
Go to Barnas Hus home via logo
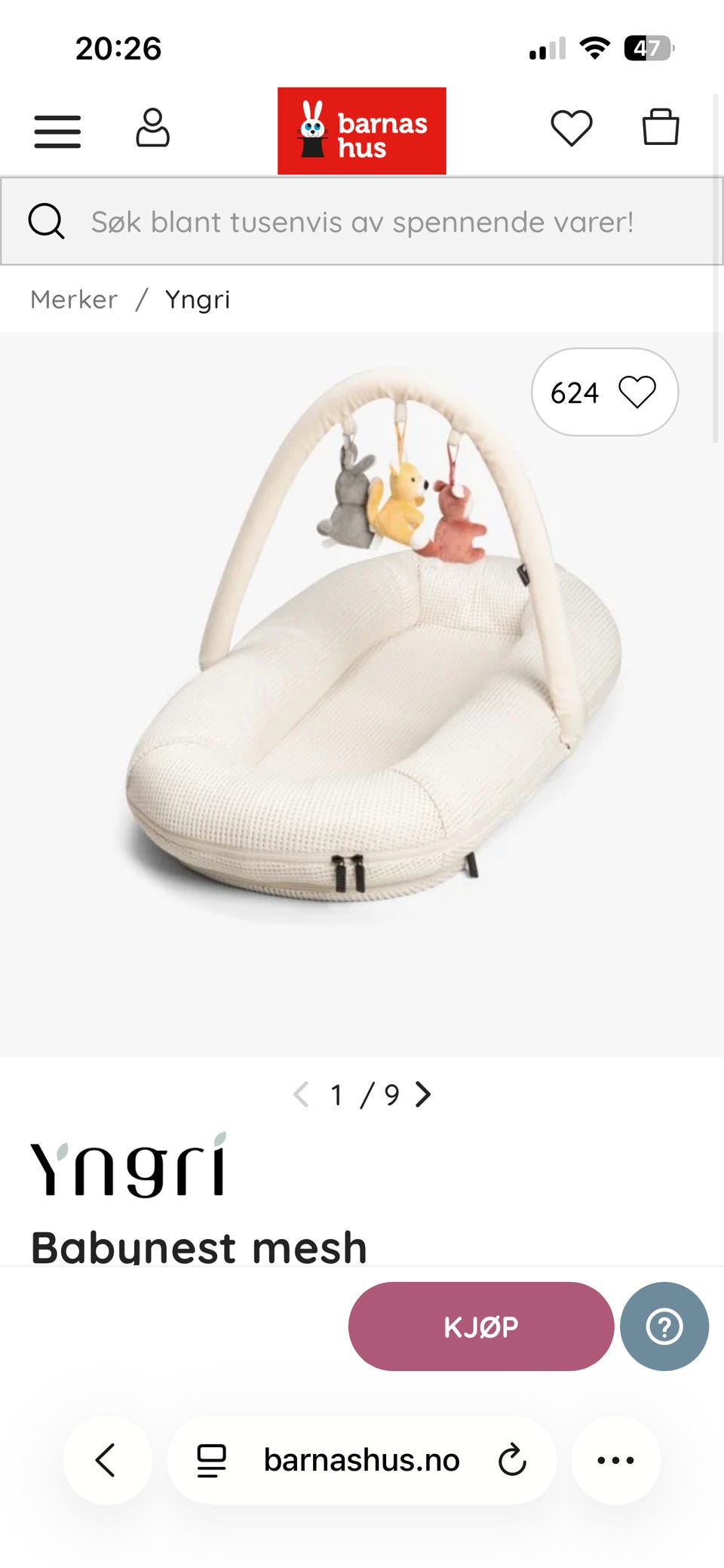click(x=361, y=131)
